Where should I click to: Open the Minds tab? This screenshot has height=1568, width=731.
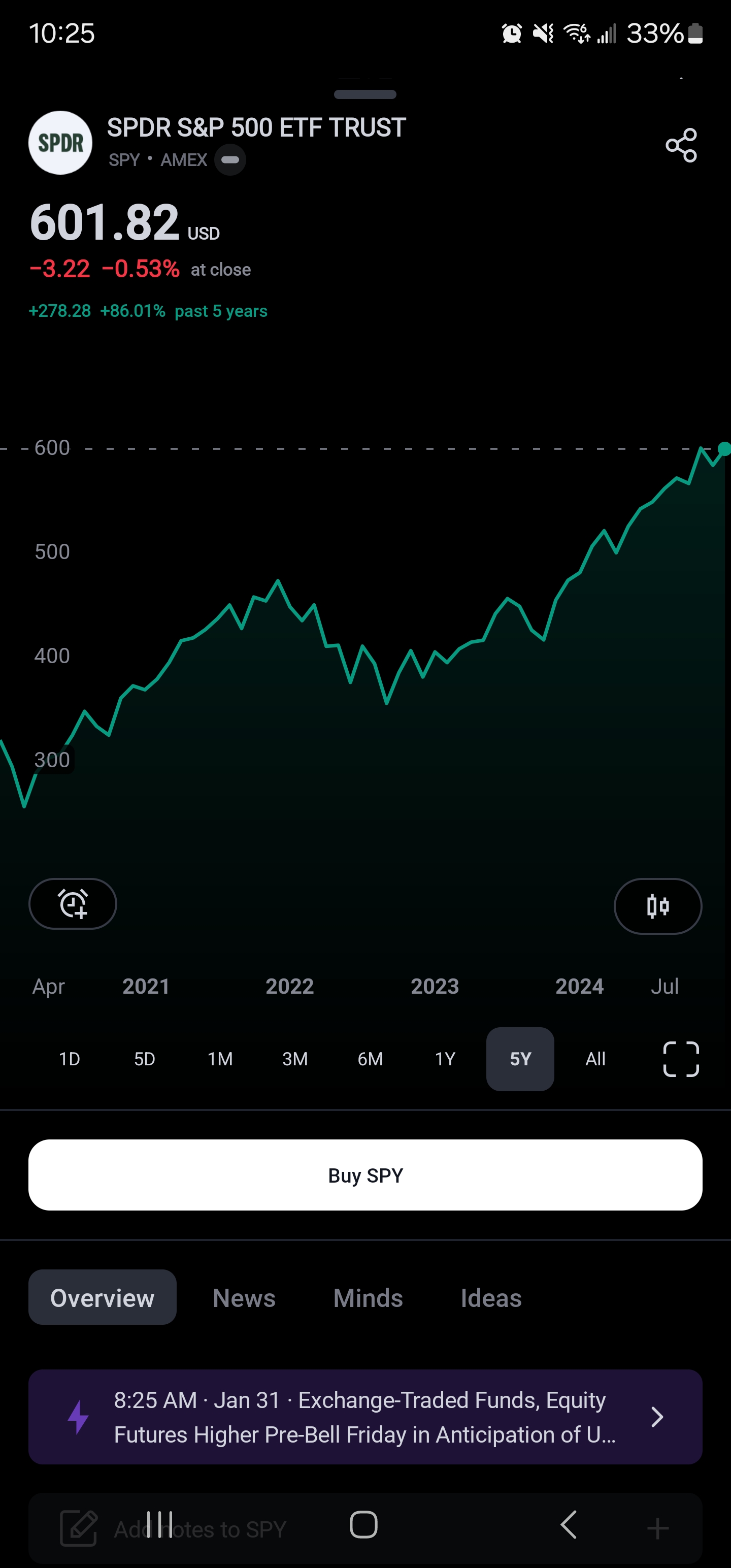pos(368,1298)
